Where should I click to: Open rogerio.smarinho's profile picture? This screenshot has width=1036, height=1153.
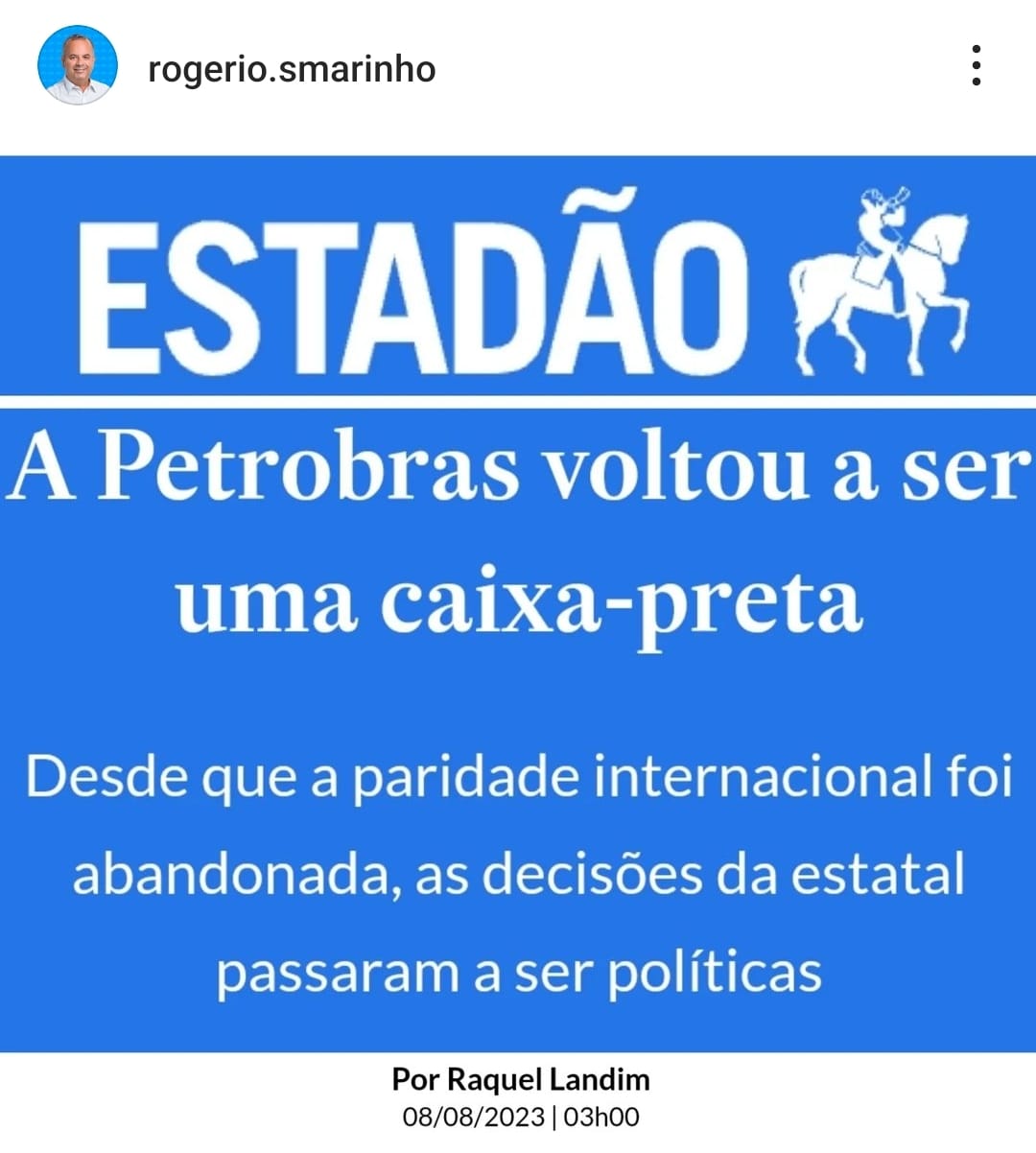coord(77,66)
